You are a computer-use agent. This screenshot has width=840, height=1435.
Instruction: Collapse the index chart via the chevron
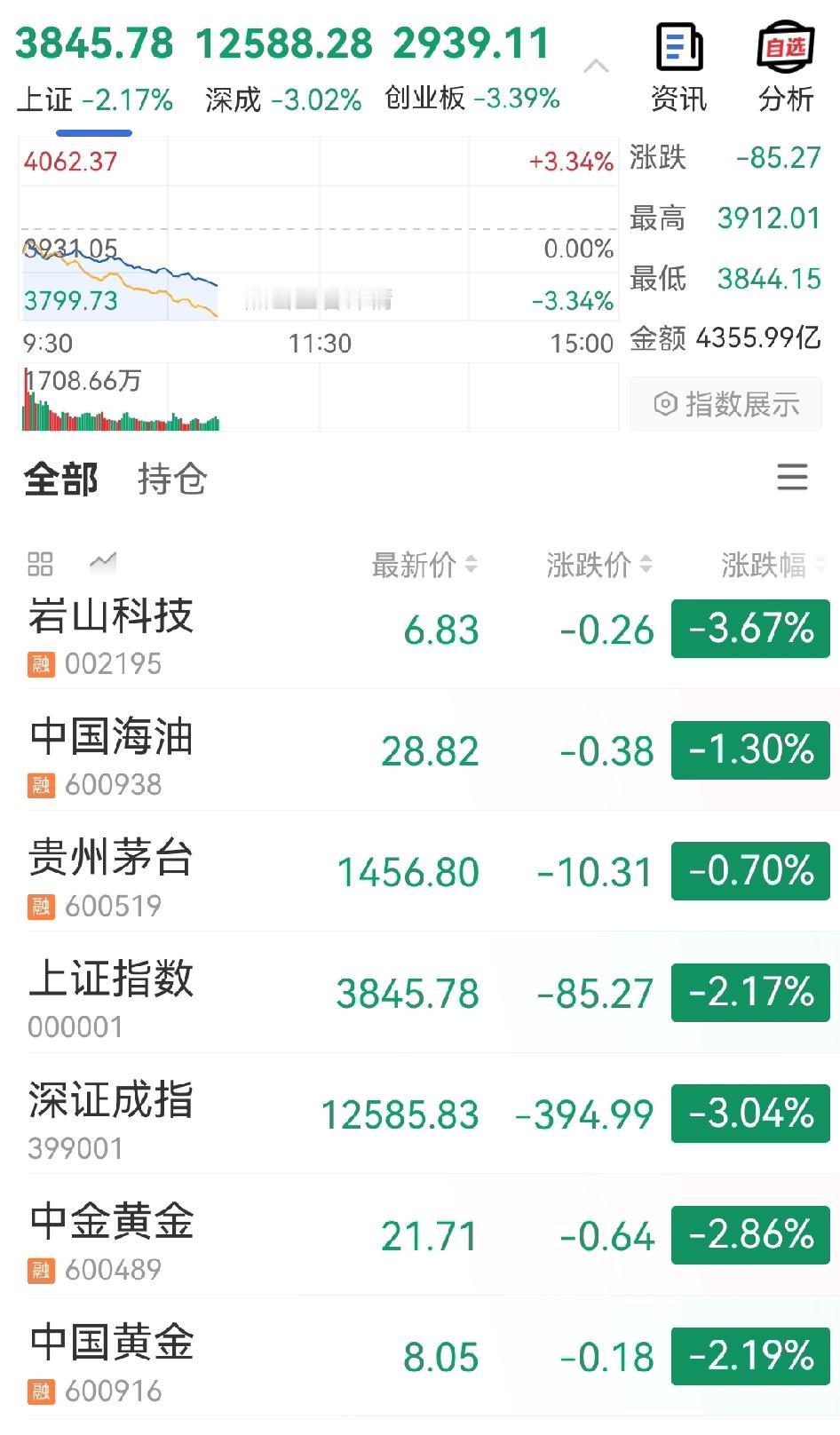597,65
